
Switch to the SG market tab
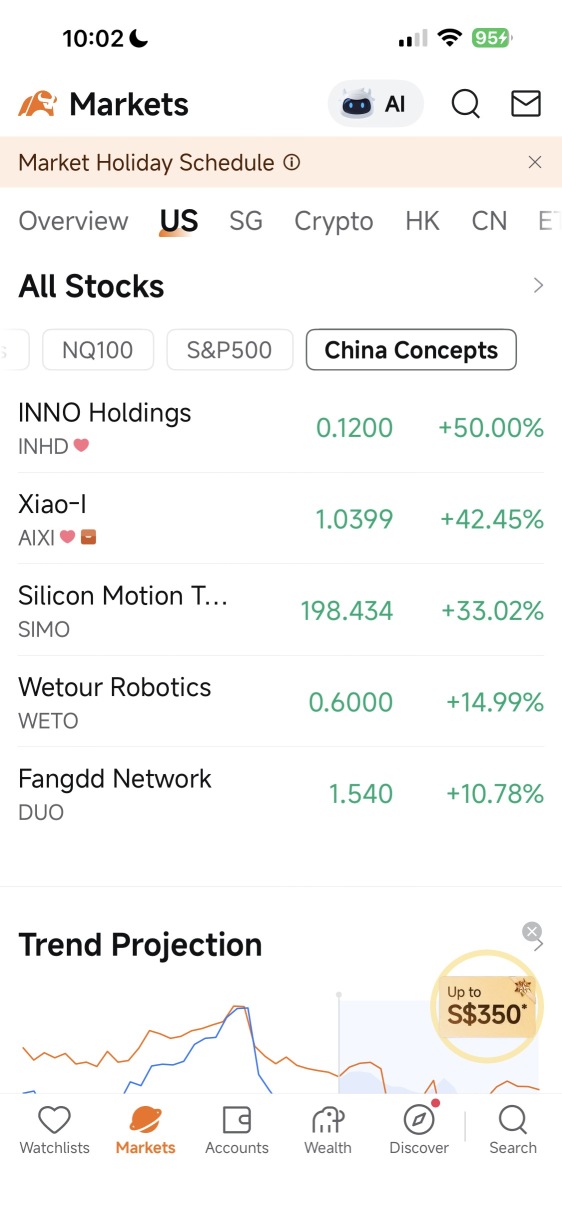point(246,221)
